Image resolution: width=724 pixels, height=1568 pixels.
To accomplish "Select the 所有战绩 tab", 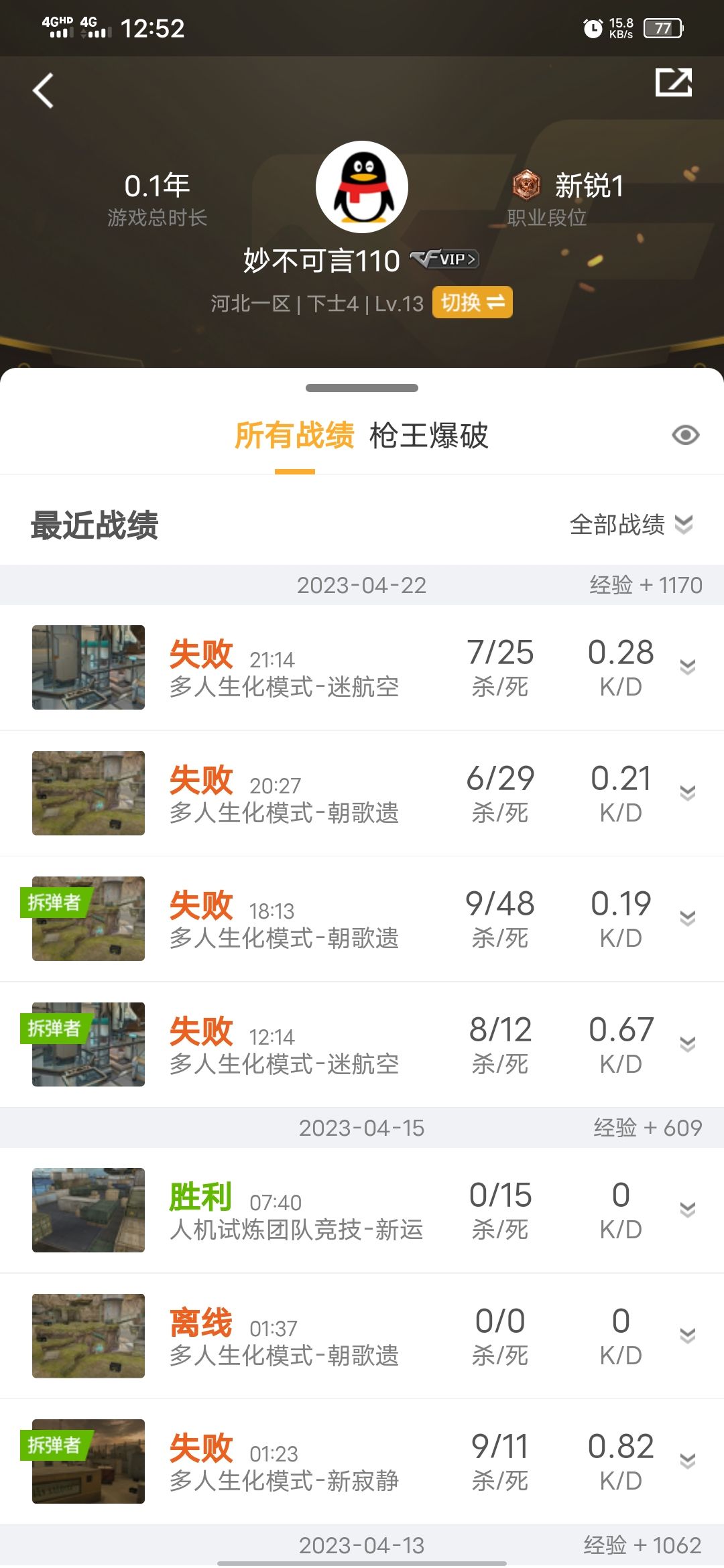I will pyautogui.click(x=294, y=436).
